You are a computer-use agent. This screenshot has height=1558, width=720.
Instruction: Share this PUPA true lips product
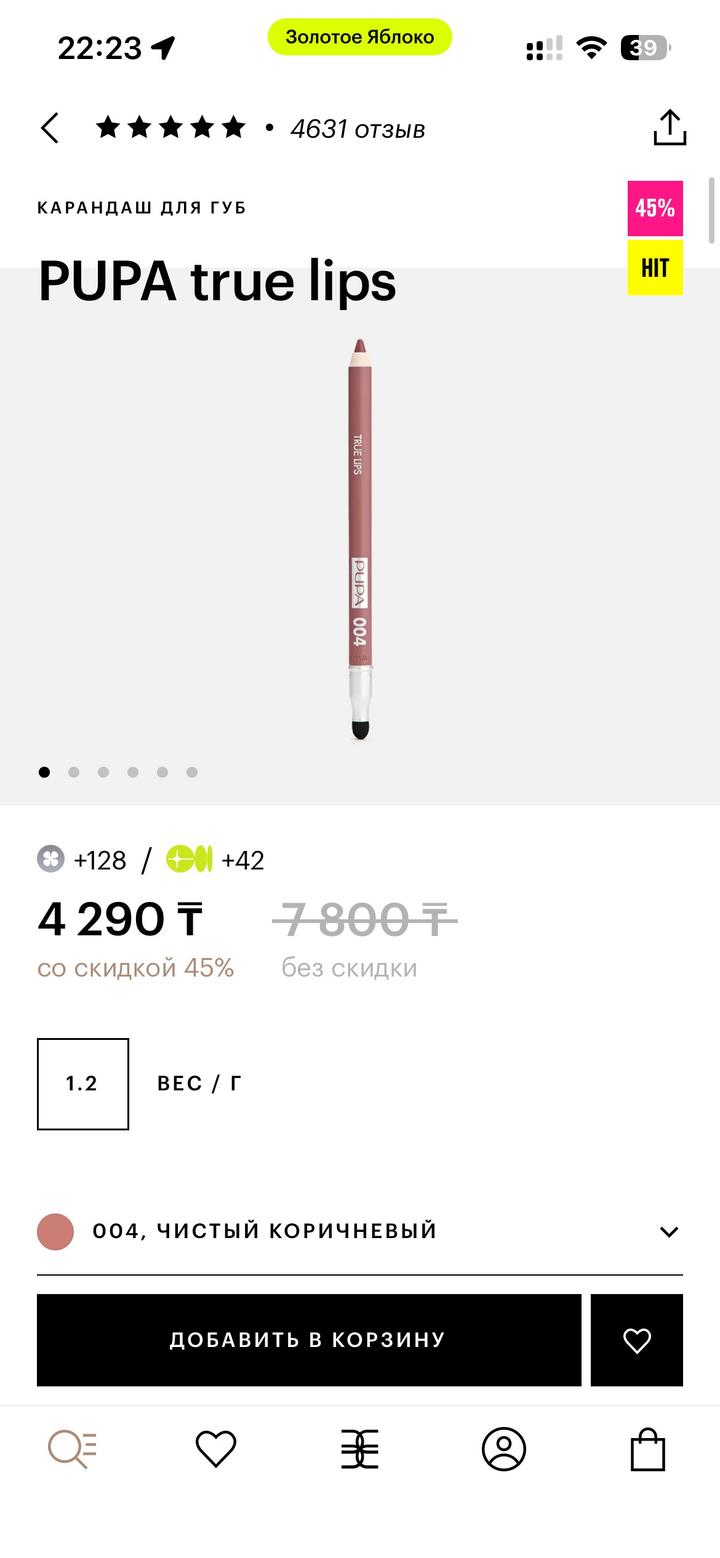click(x=669, y=128)
